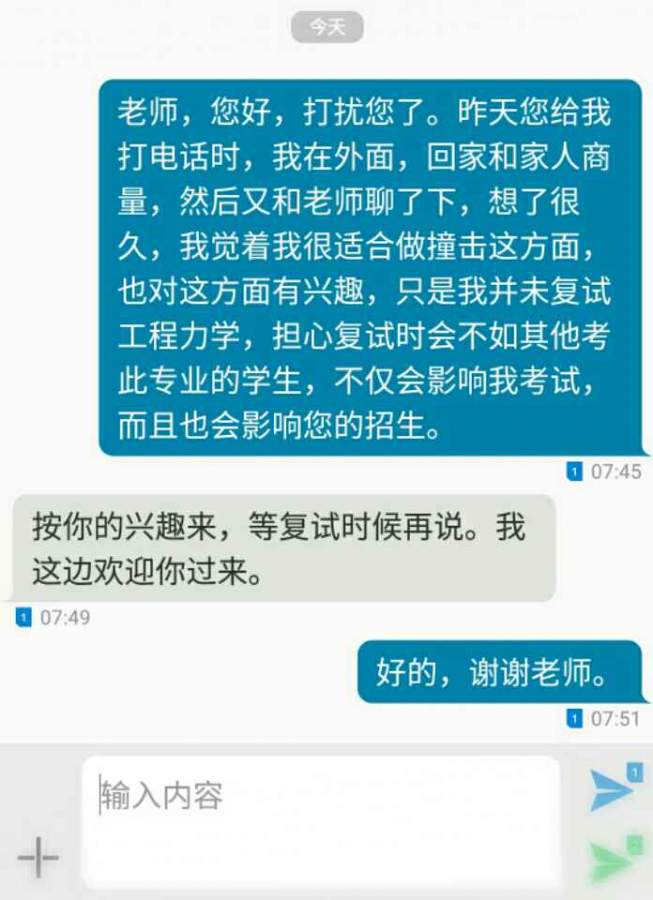The height and width of the screenshot is (900, 653).
Task: Select the reply 按你的兴趣来 message bubble
Action: point(282,548)
